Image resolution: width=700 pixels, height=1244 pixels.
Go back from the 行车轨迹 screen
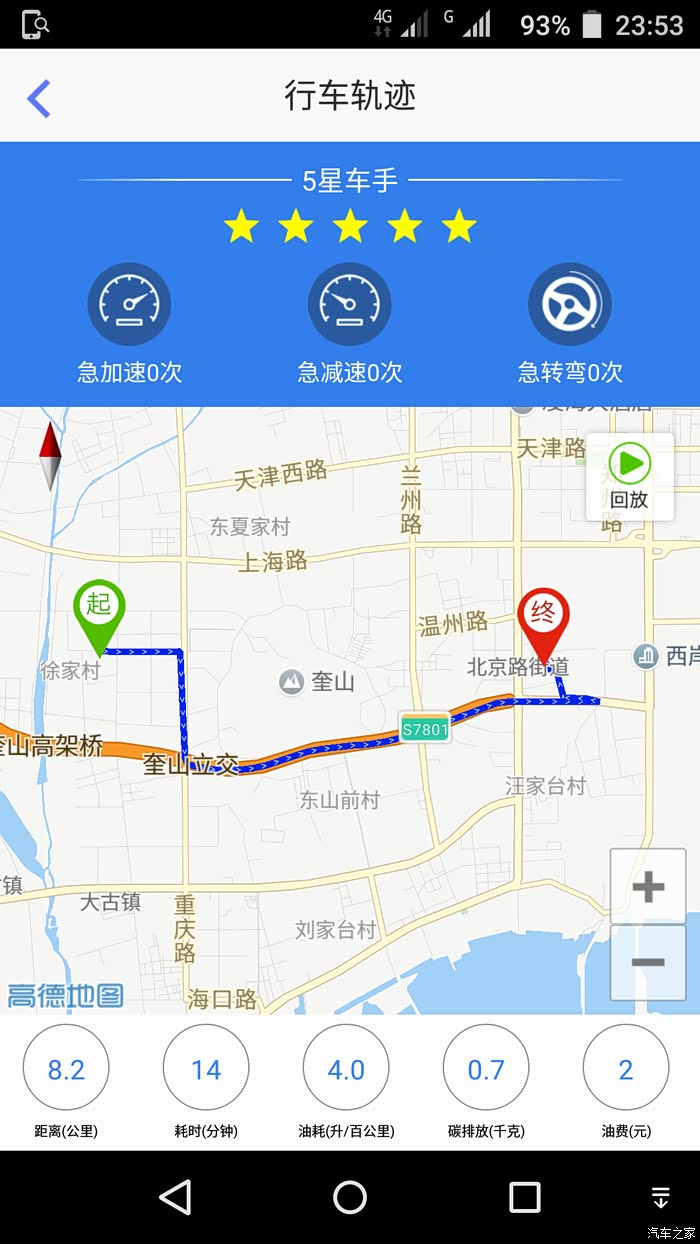click(39, 98)
